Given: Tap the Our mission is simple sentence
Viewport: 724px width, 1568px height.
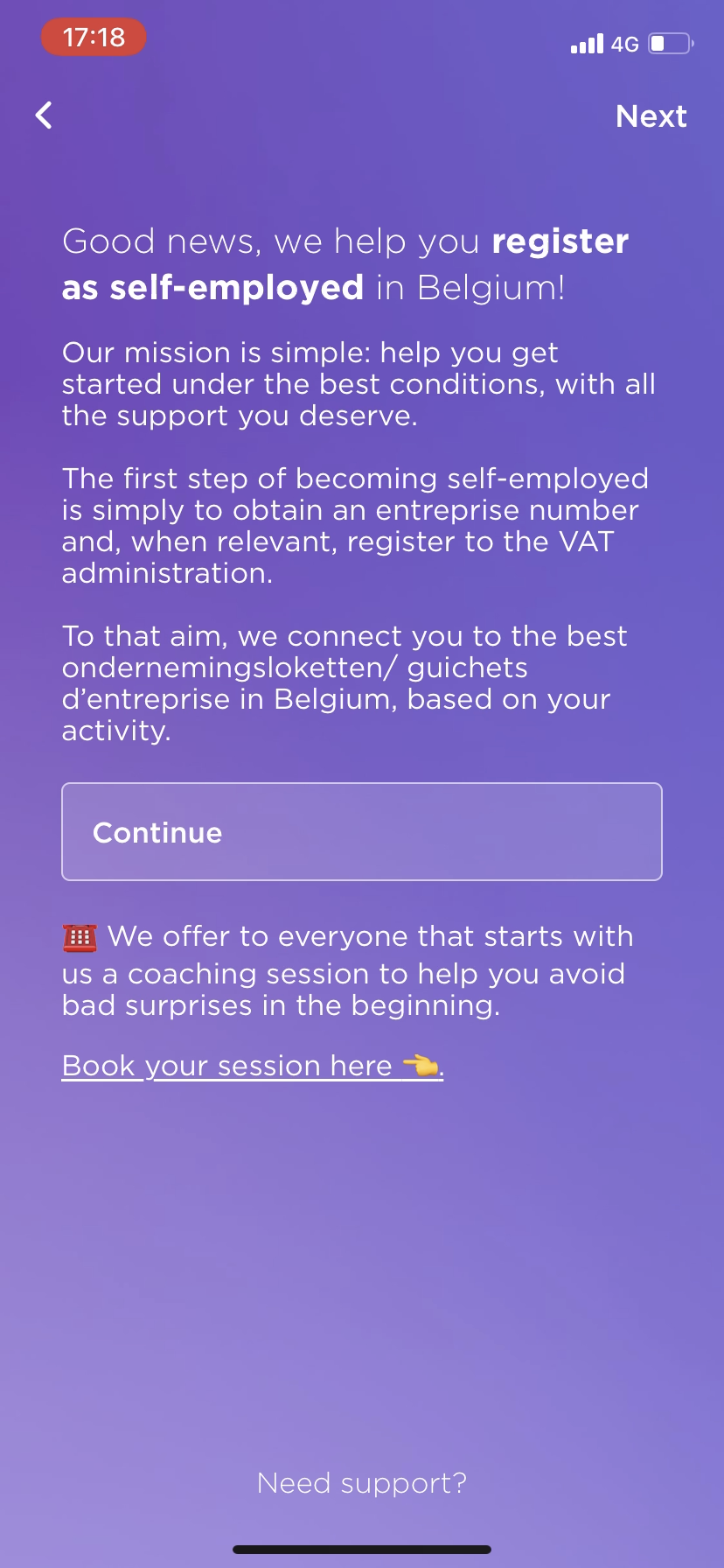Looking at the screenshot, I should click(x=359, y=383).
